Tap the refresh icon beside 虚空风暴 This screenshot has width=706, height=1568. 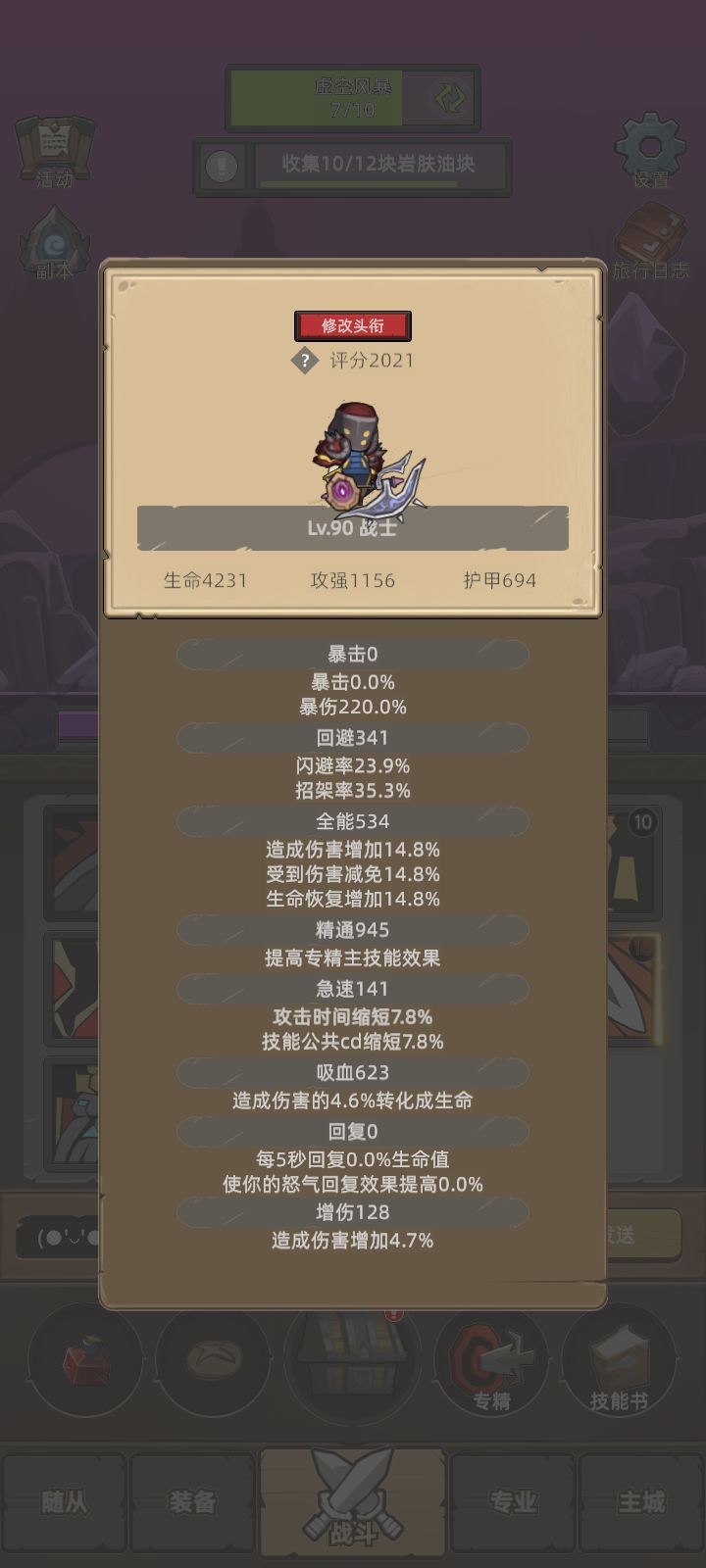(x=450, y=98)
